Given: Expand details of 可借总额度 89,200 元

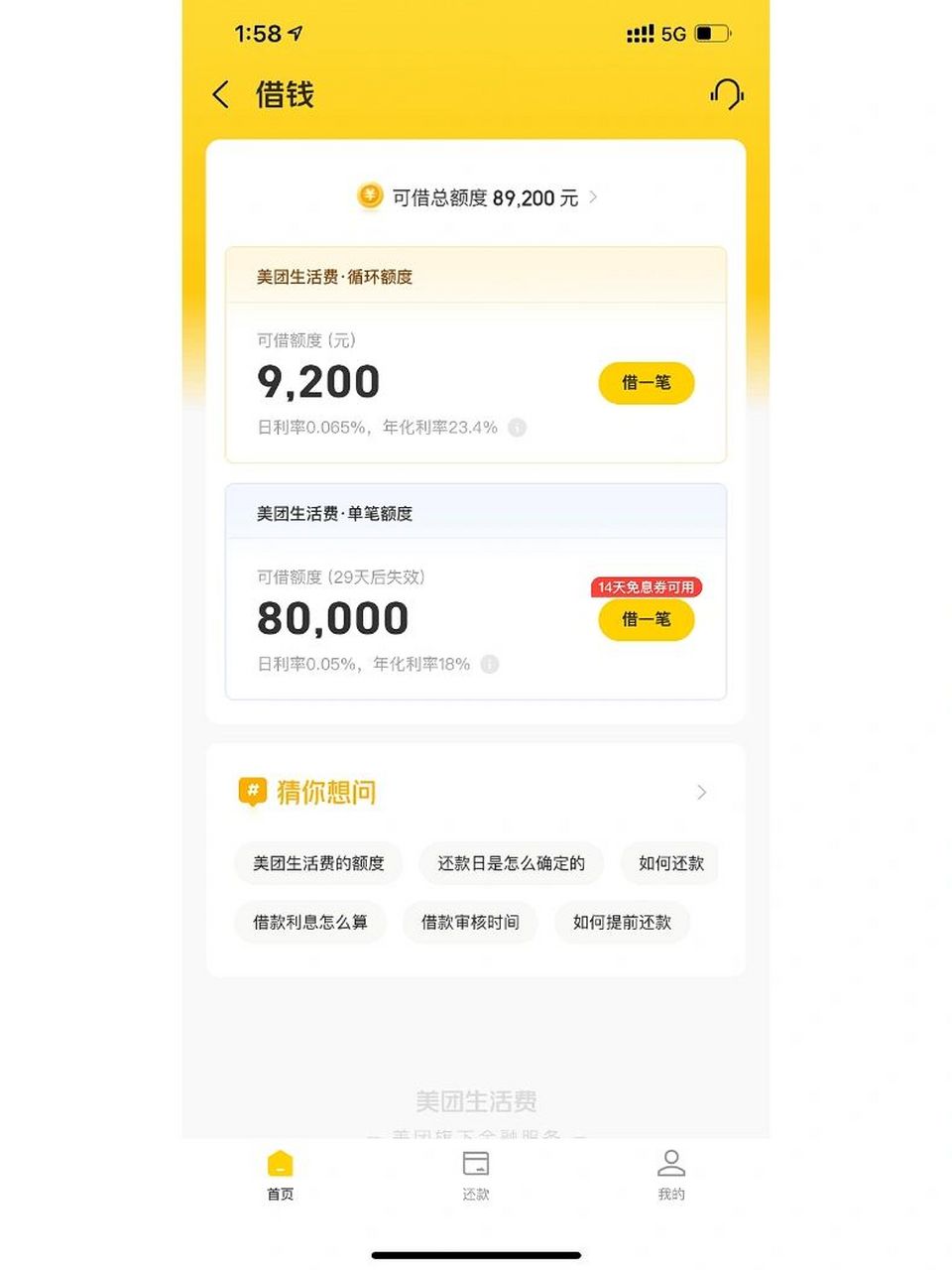Looking at the screenshot, I should (x=593, y=196).
